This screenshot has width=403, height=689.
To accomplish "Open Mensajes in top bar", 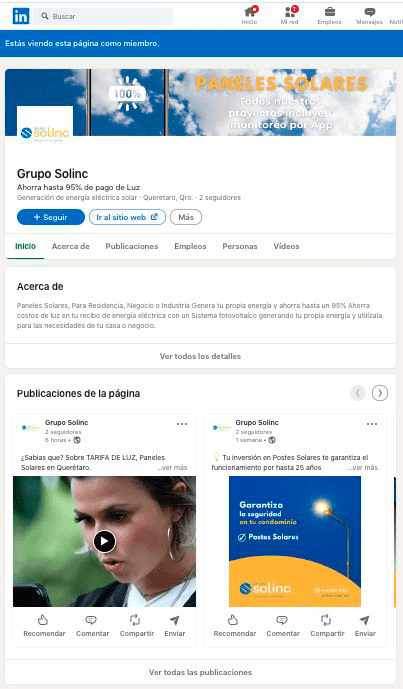I will (369, 15).
